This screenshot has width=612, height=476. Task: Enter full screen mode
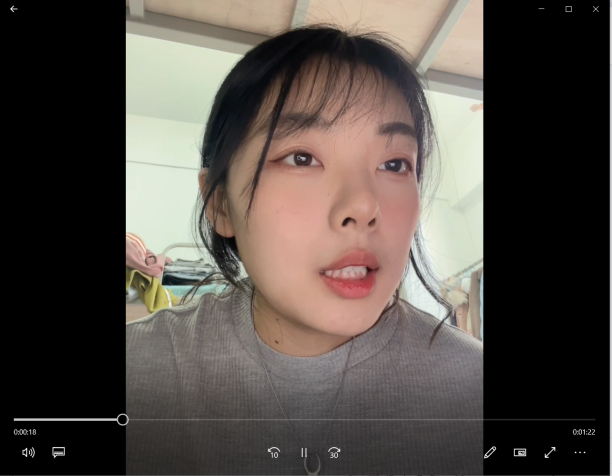click(x=550, y=453)
